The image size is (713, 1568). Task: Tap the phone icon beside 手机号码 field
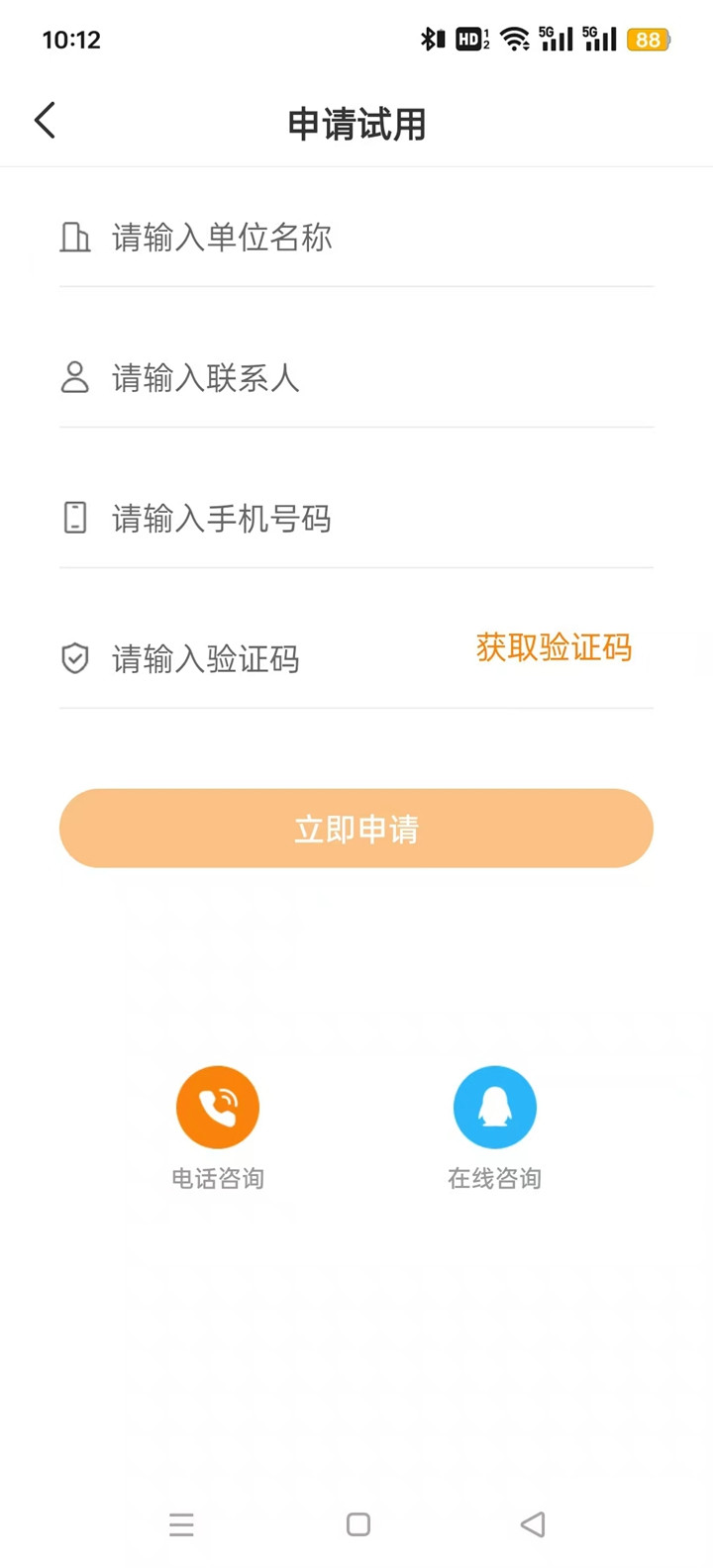click(74, 518)
